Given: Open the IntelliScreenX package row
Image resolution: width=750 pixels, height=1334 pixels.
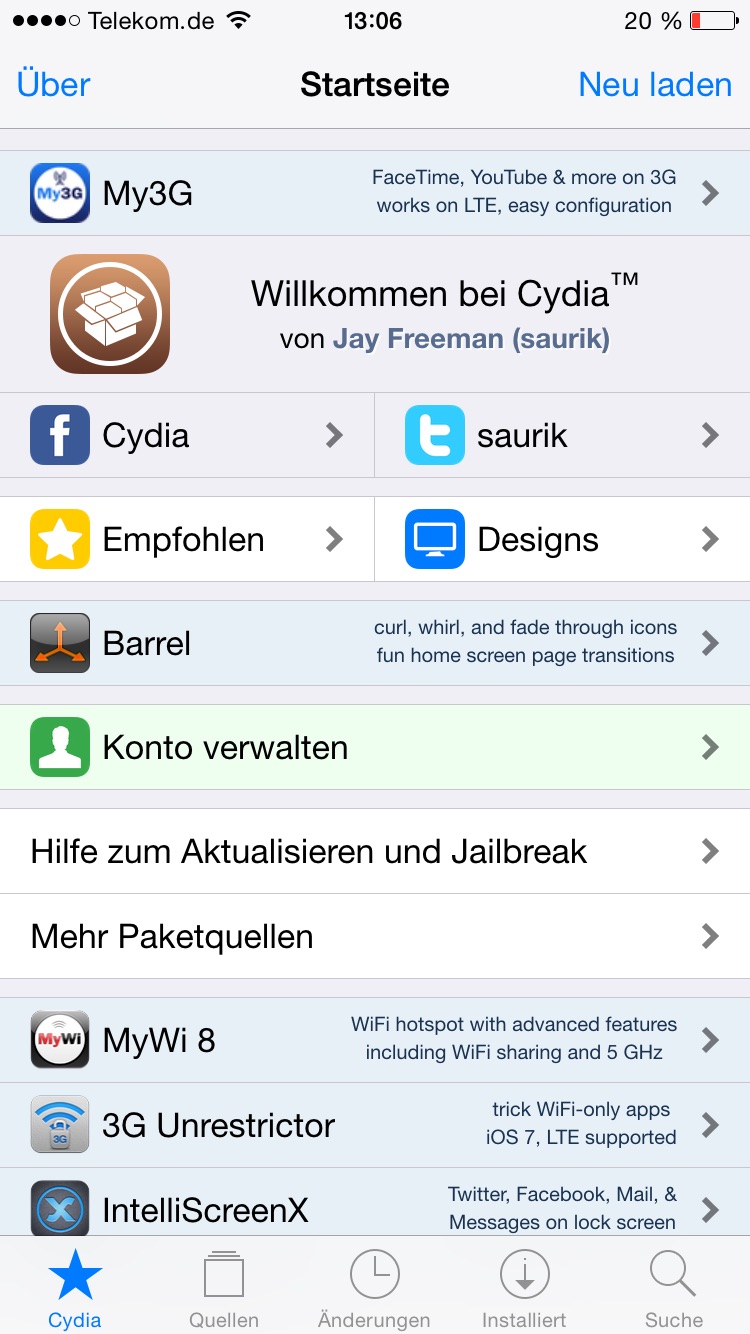Looking at the screenshot, I should tap(375, 1208).
